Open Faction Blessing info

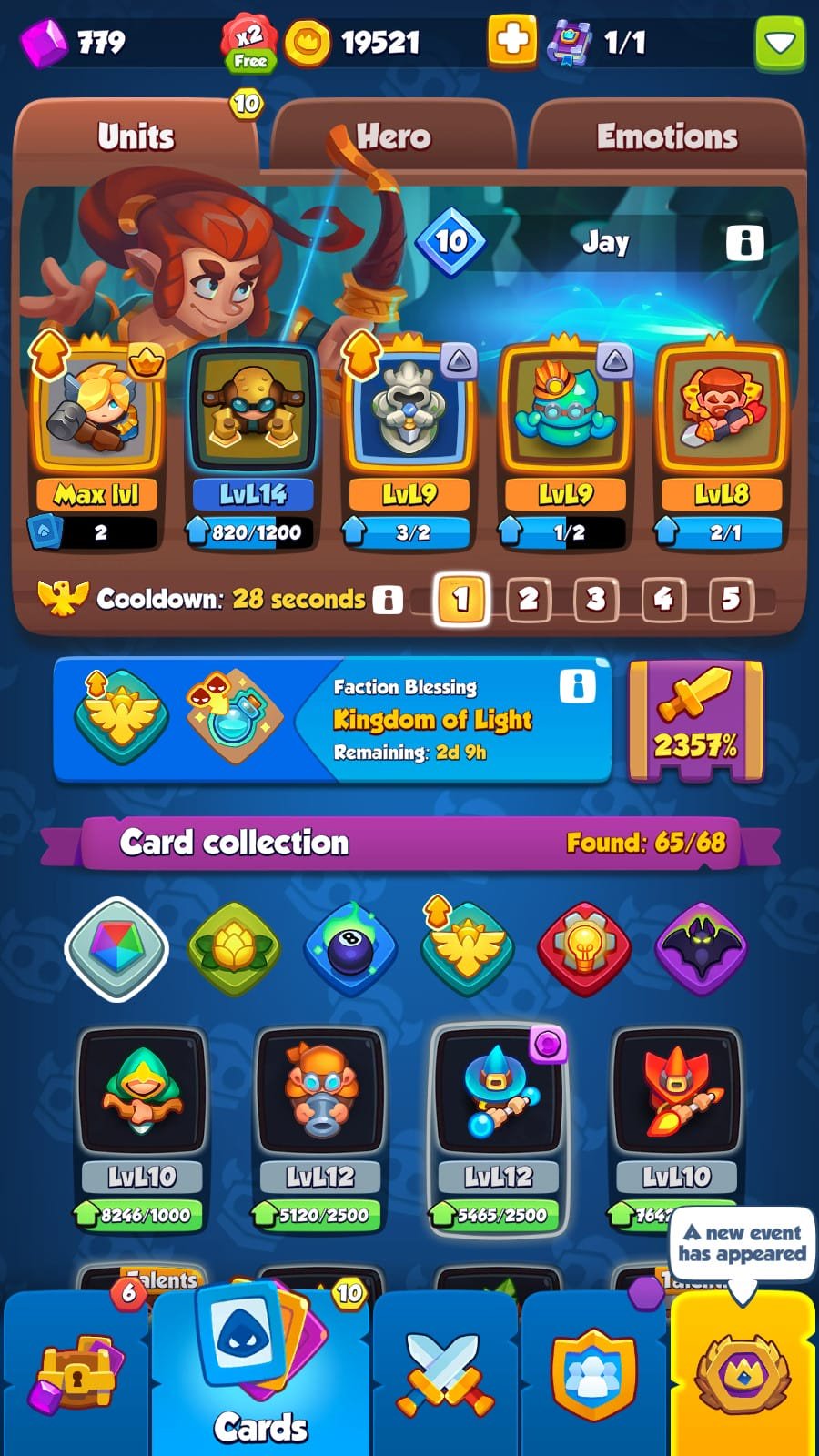577,686
